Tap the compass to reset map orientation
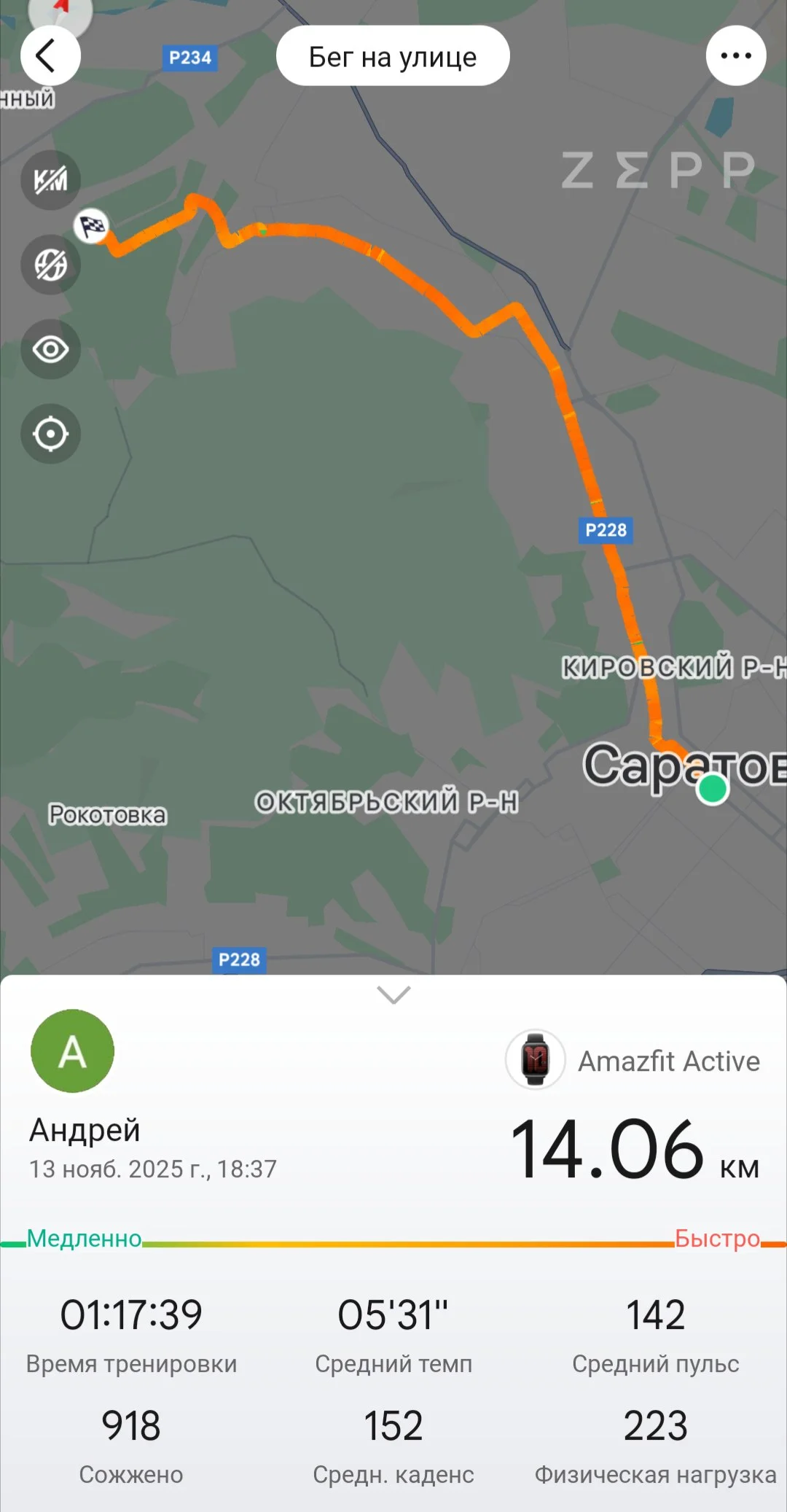Viewport: 787px width, 1512px height. coord(61,10)
